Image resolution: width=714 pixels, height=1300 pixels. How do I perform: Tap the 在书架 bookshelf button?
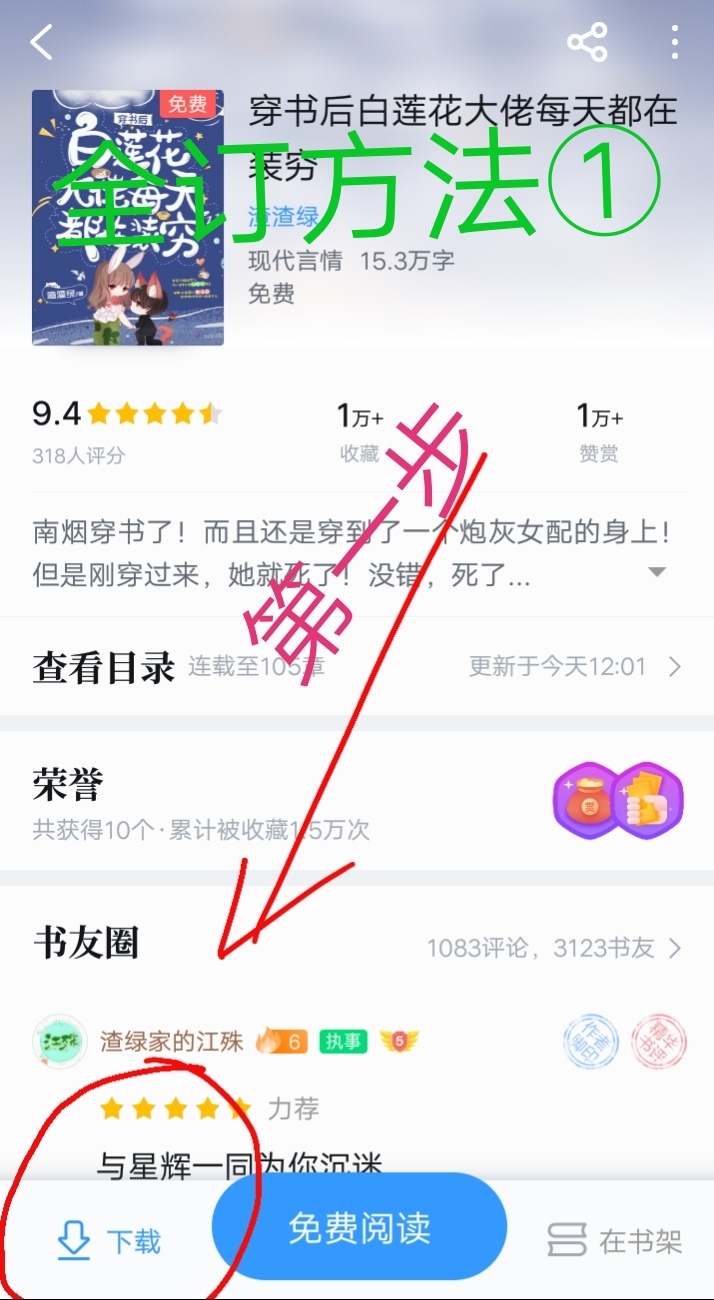point(615,1242)
